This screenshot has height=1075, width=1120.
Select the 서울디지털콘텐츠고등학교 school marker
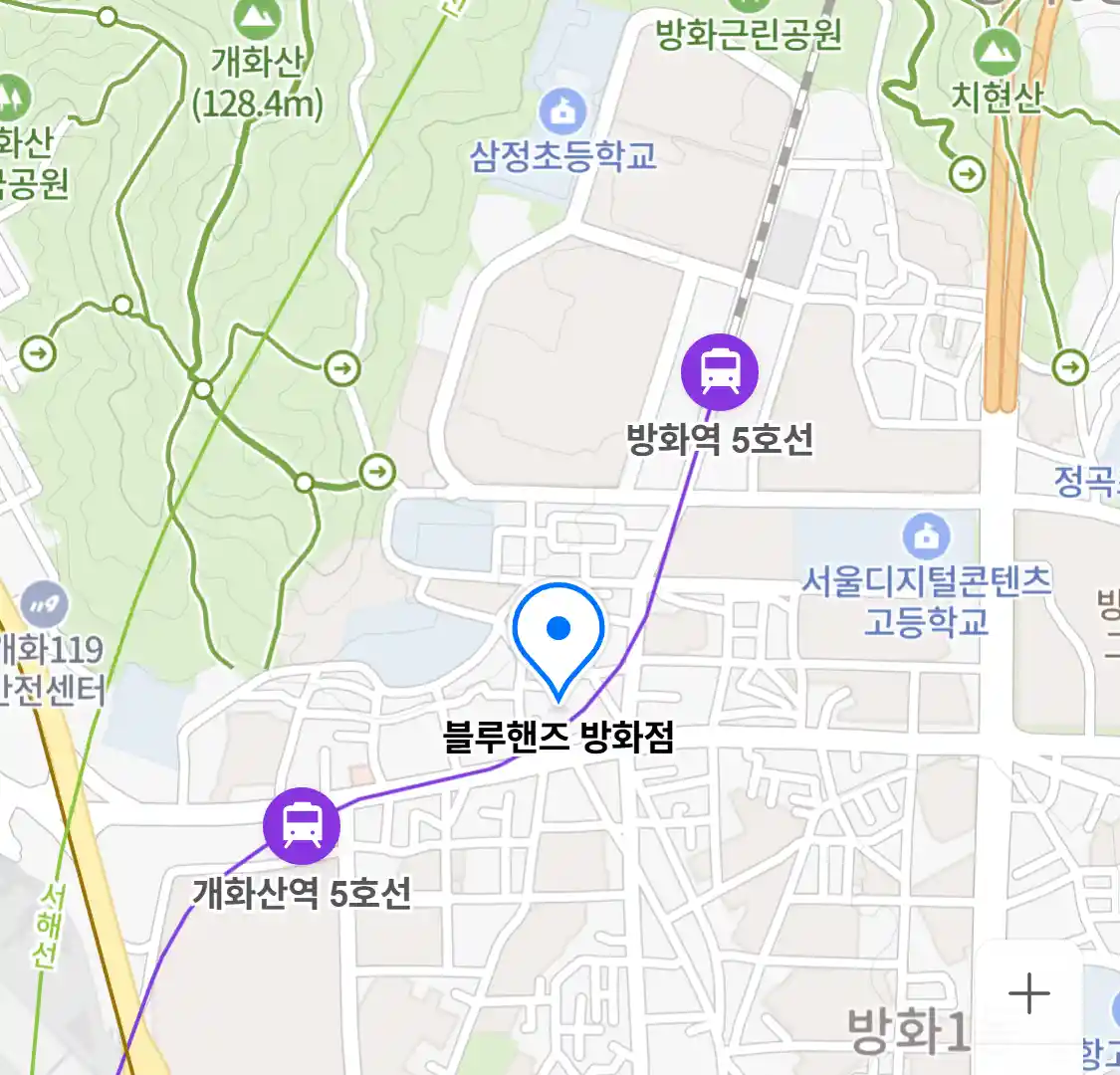coord(927,537)
